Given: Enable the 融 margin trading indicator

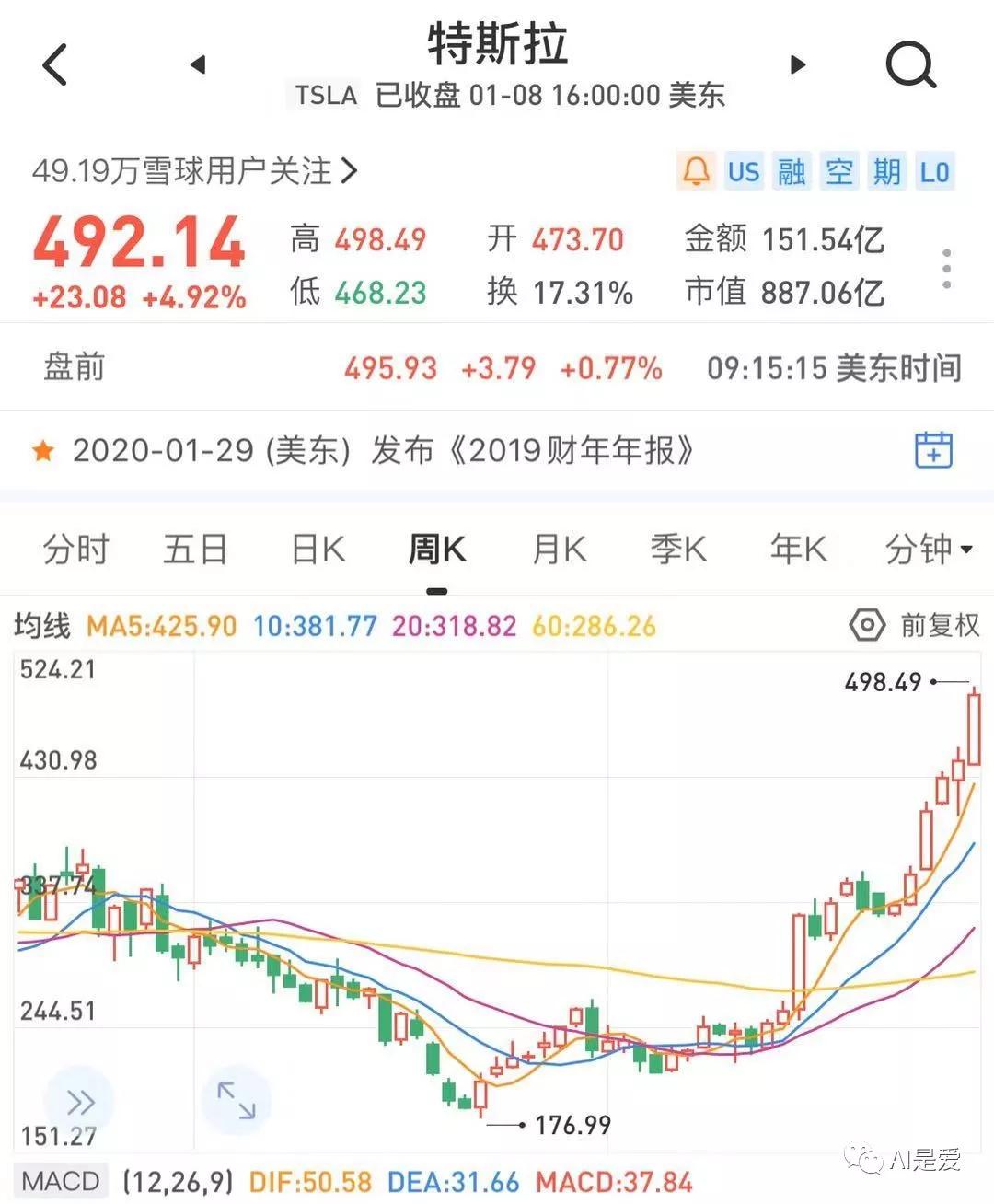Looking at the screenshot, I should pos(792,170).
